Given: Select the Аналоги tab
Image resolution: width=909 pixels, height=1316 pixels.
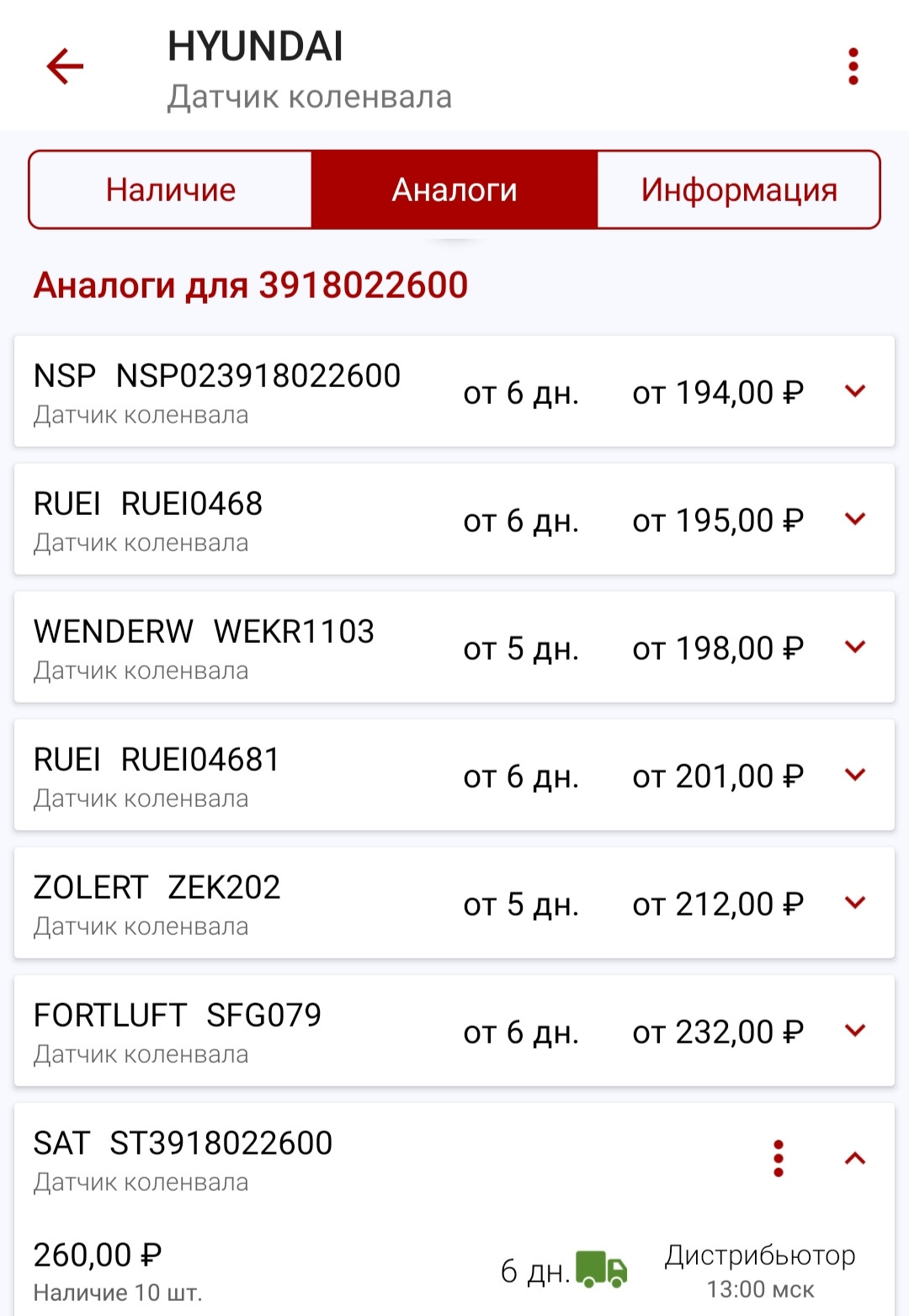Looking at the screenshot, I should pos(454,190).
